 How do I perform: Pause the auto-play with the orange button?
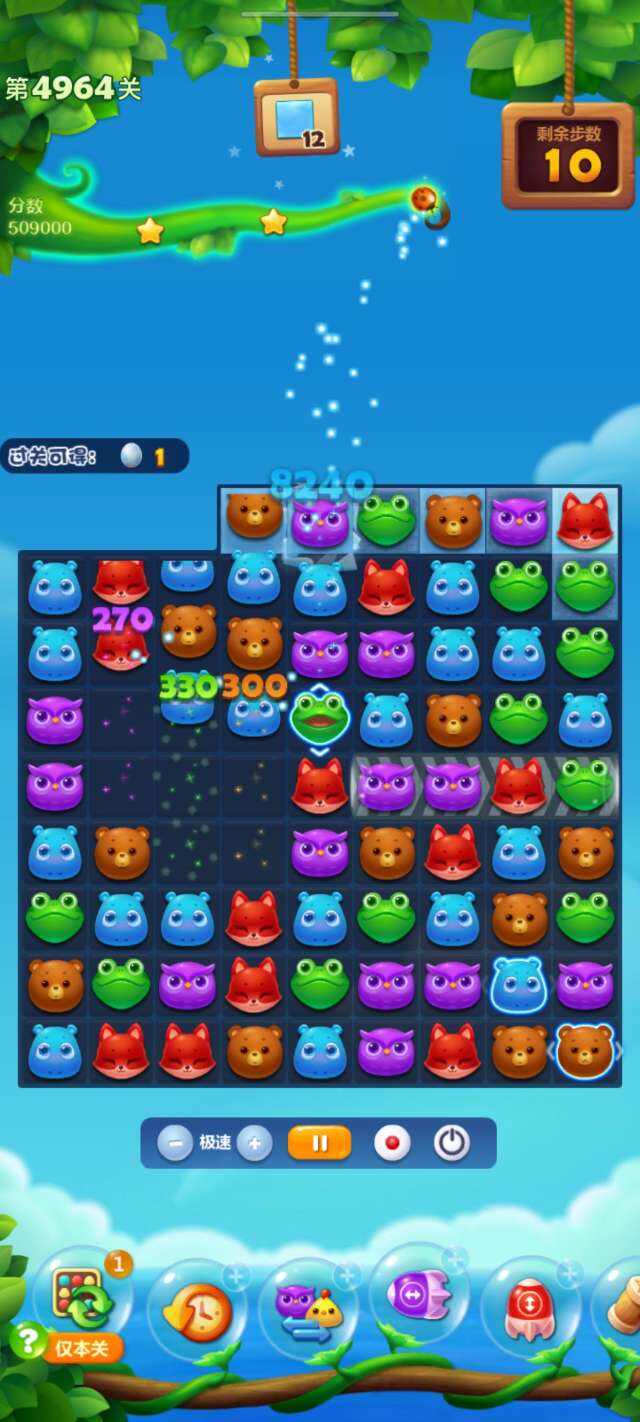click(320, 1142)
